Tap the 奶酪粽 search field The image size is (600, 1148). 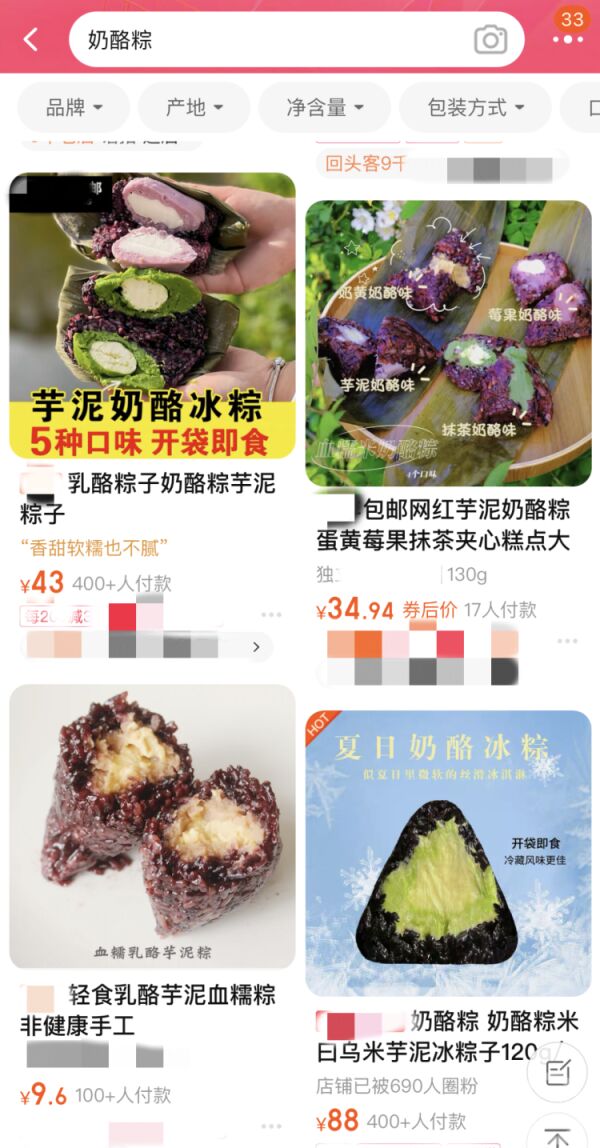[x=270, y=40]
